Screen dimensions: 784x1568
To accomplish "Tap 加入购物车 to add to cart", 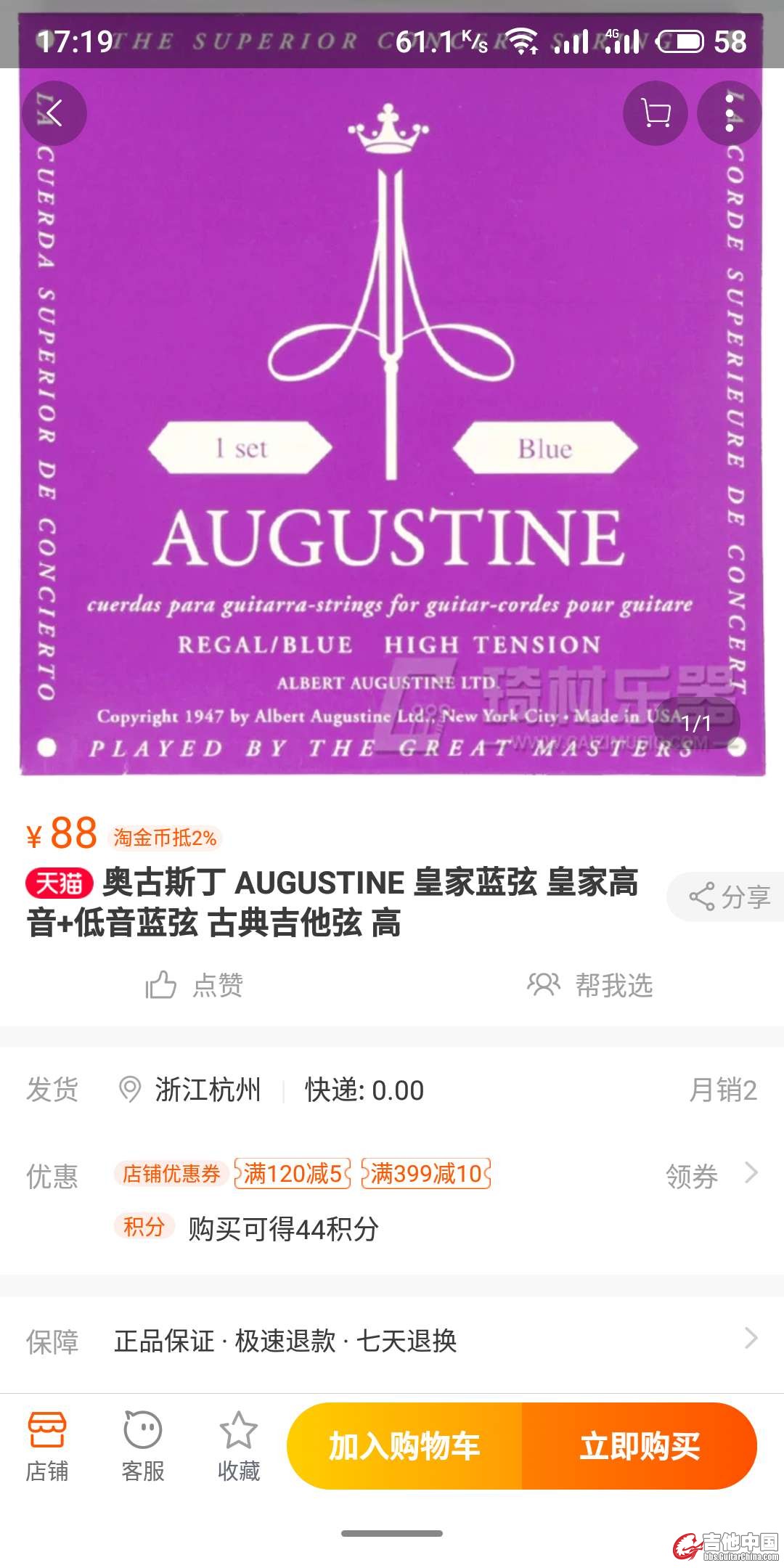I will click(x=405, y=1446).
